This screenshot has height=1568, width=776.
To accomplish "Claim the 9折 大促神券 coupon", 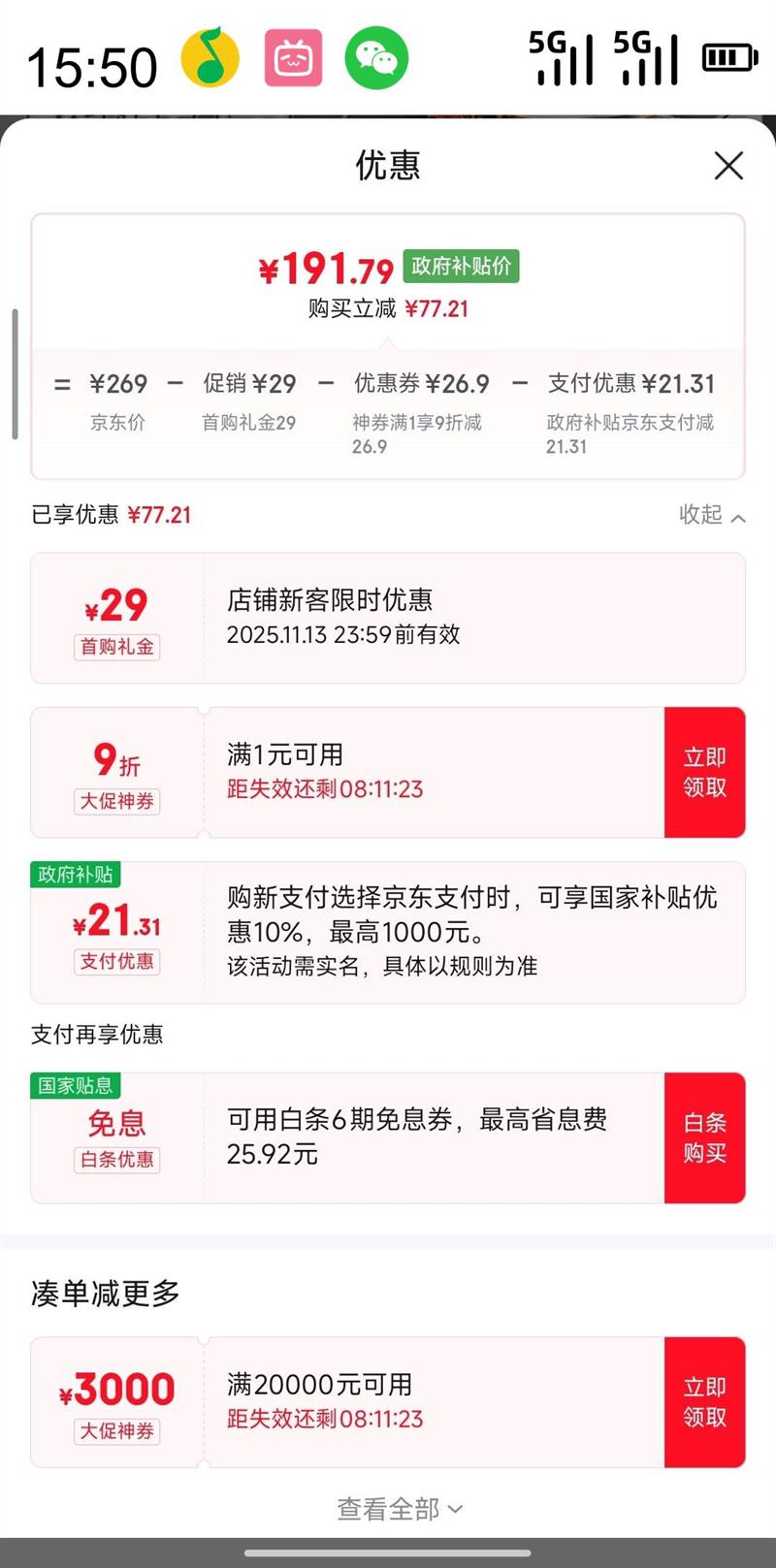I will 704,772.
